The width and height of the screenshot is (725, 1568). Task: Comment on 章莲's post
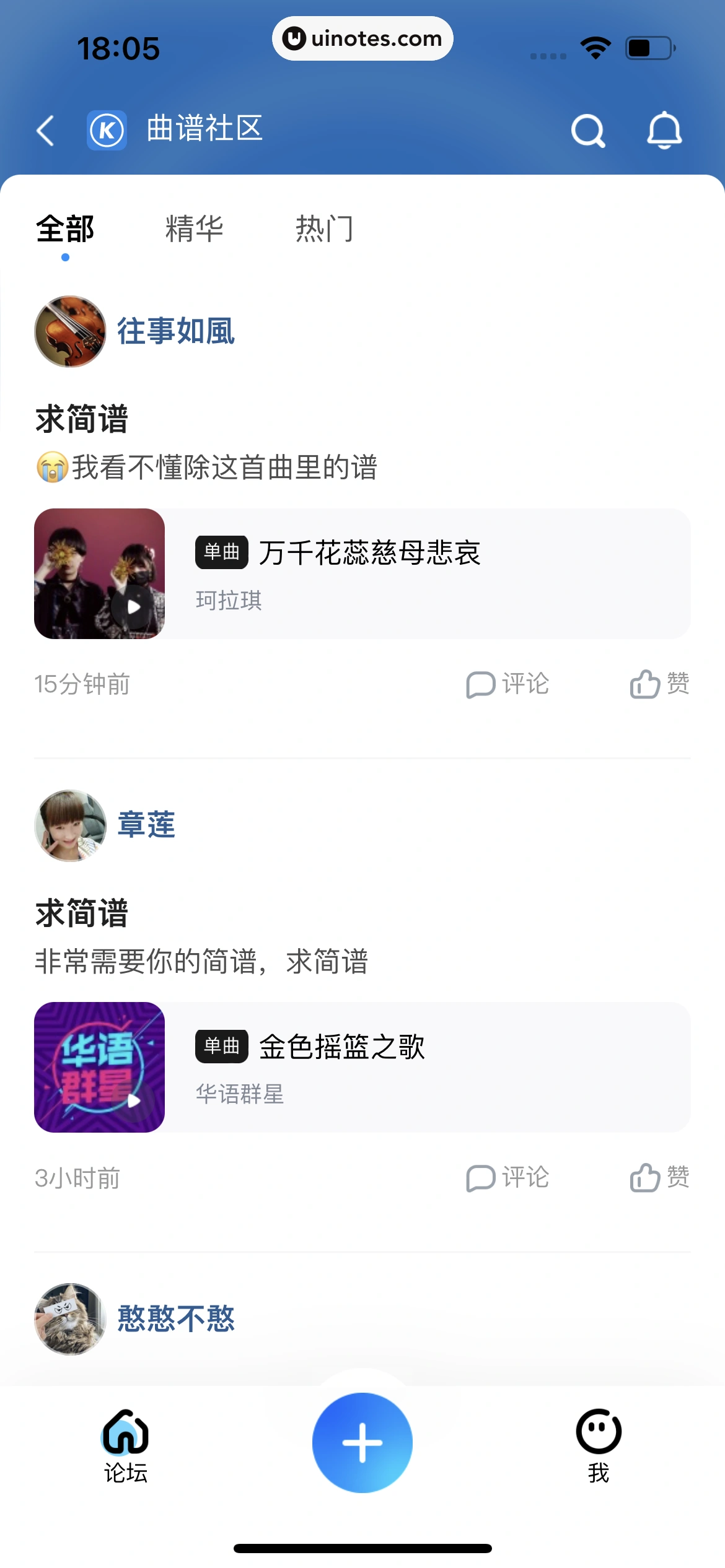pos(507,1178)
